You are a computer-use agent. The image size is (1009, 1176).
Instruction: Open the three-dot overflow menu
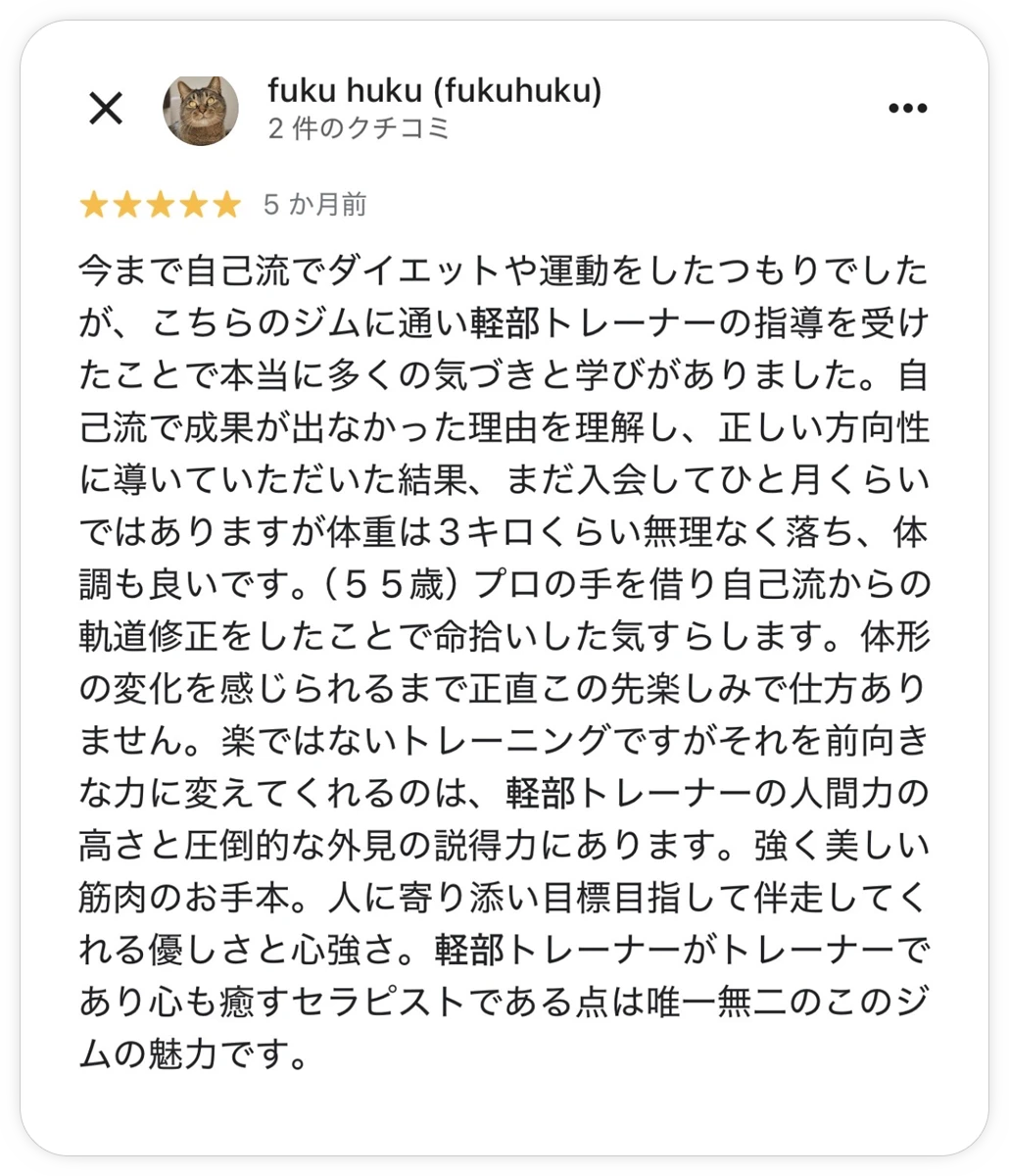pyautogui.click(x=907, y=109)
